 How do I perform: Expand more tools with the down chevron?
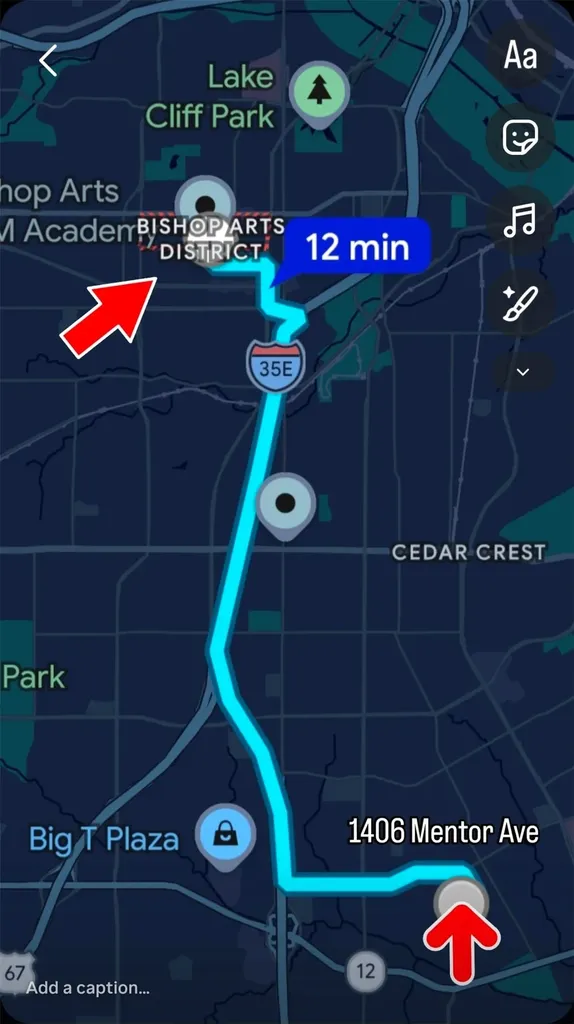(523, 372)
